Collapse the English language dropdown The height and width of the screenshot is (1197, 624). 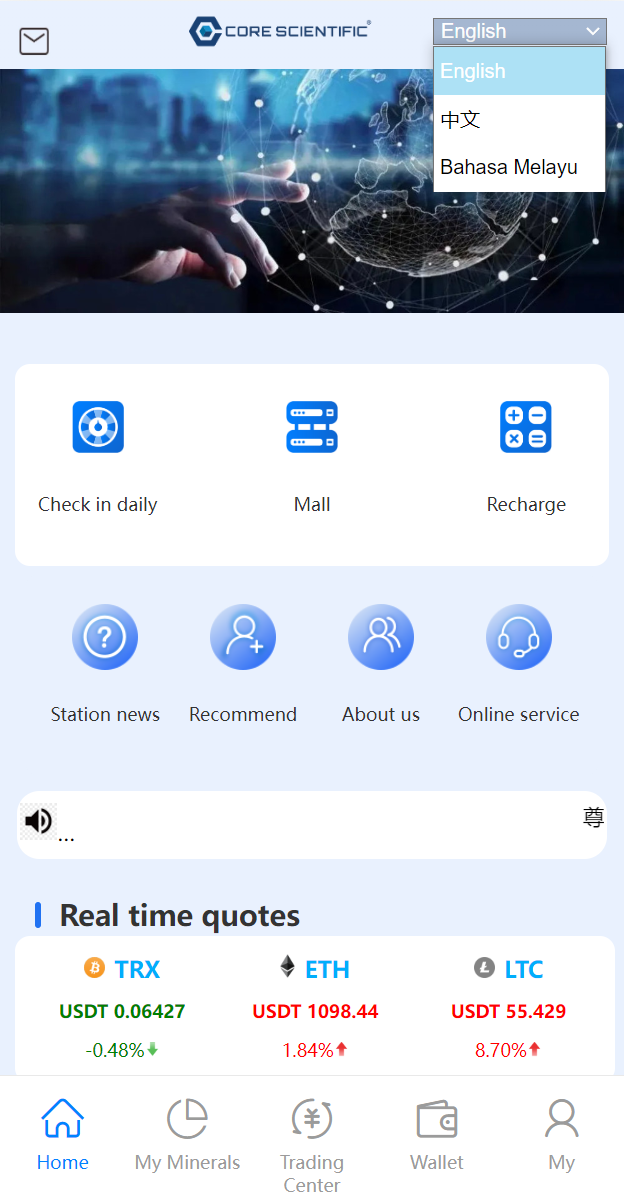pos(519,31)
